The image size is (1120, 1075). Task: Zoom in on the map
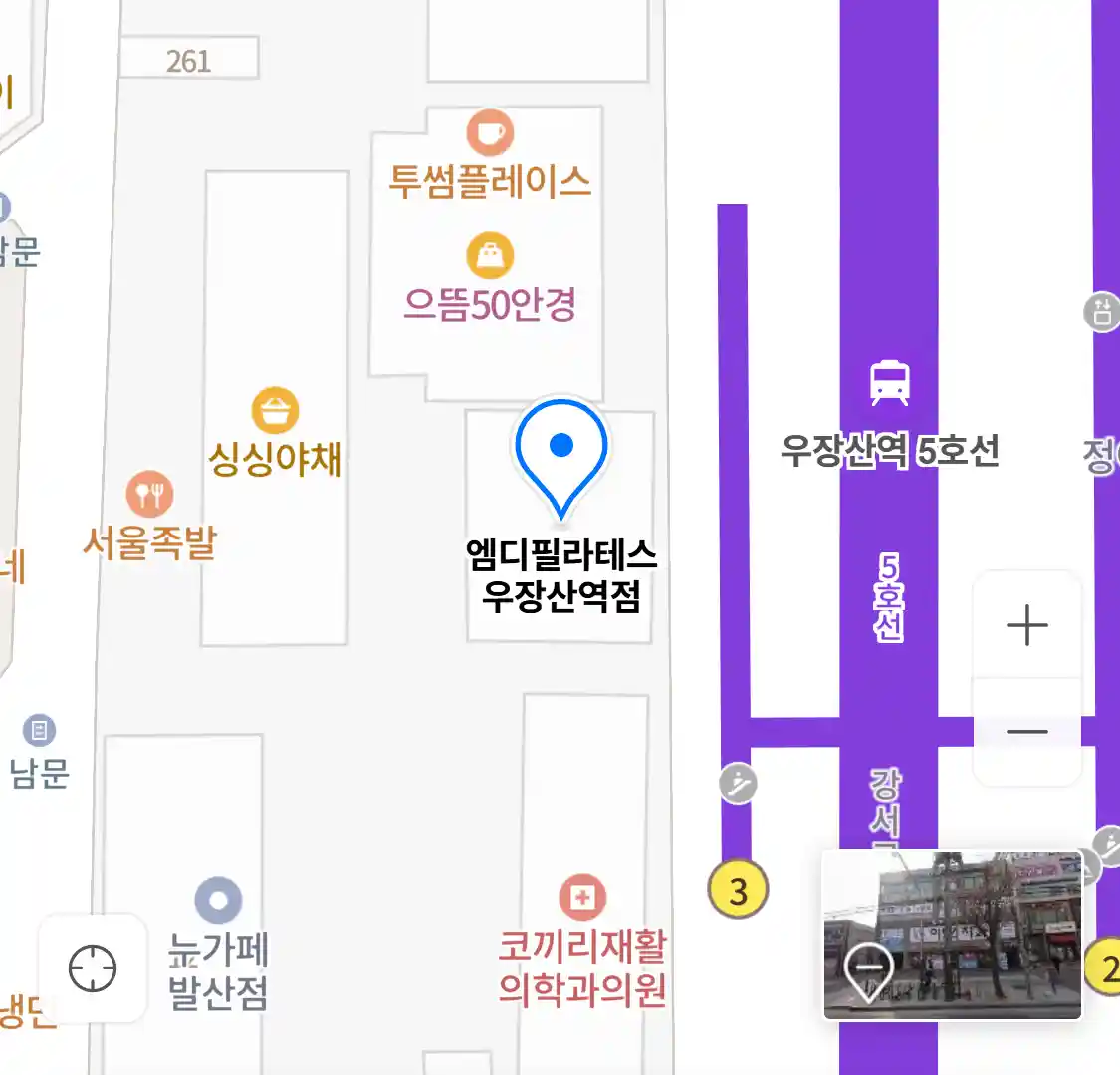pyautogui.click(x=1026, y=626)
